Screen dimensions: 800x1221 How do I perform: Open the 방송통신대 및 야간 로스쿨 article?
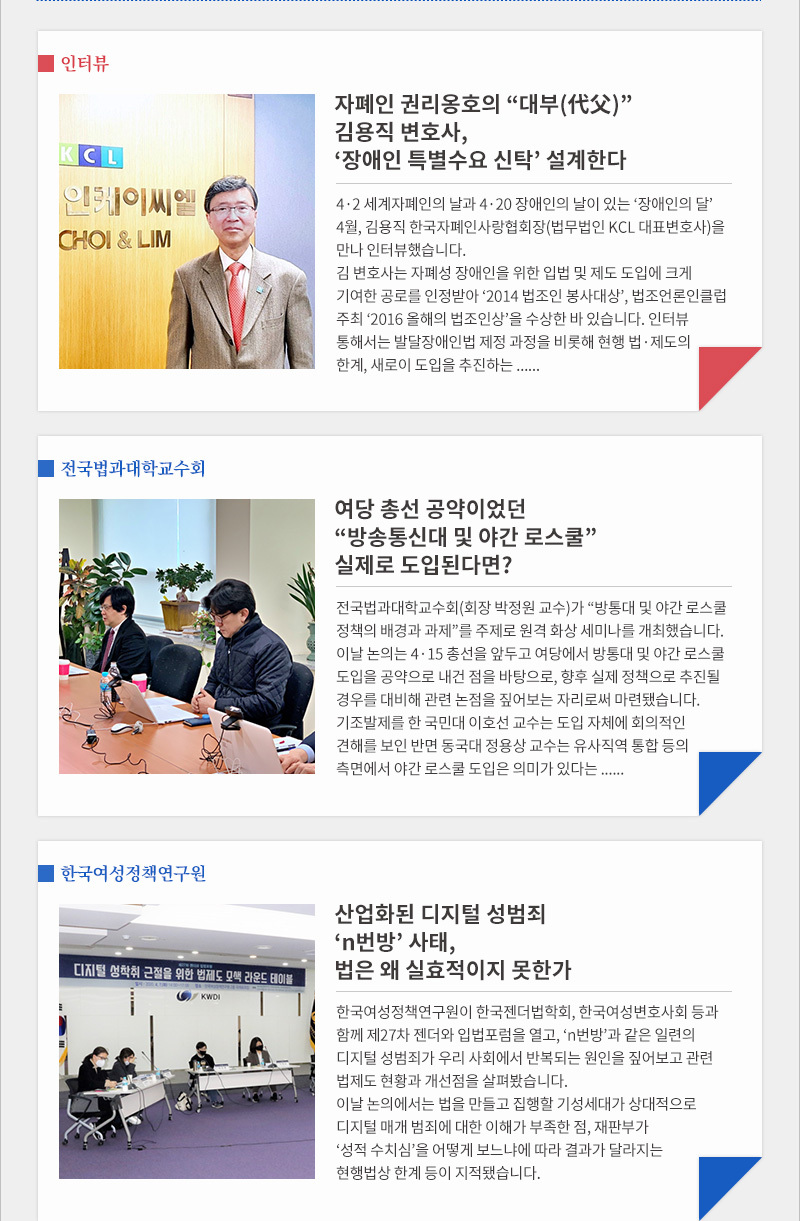[466, 537]
